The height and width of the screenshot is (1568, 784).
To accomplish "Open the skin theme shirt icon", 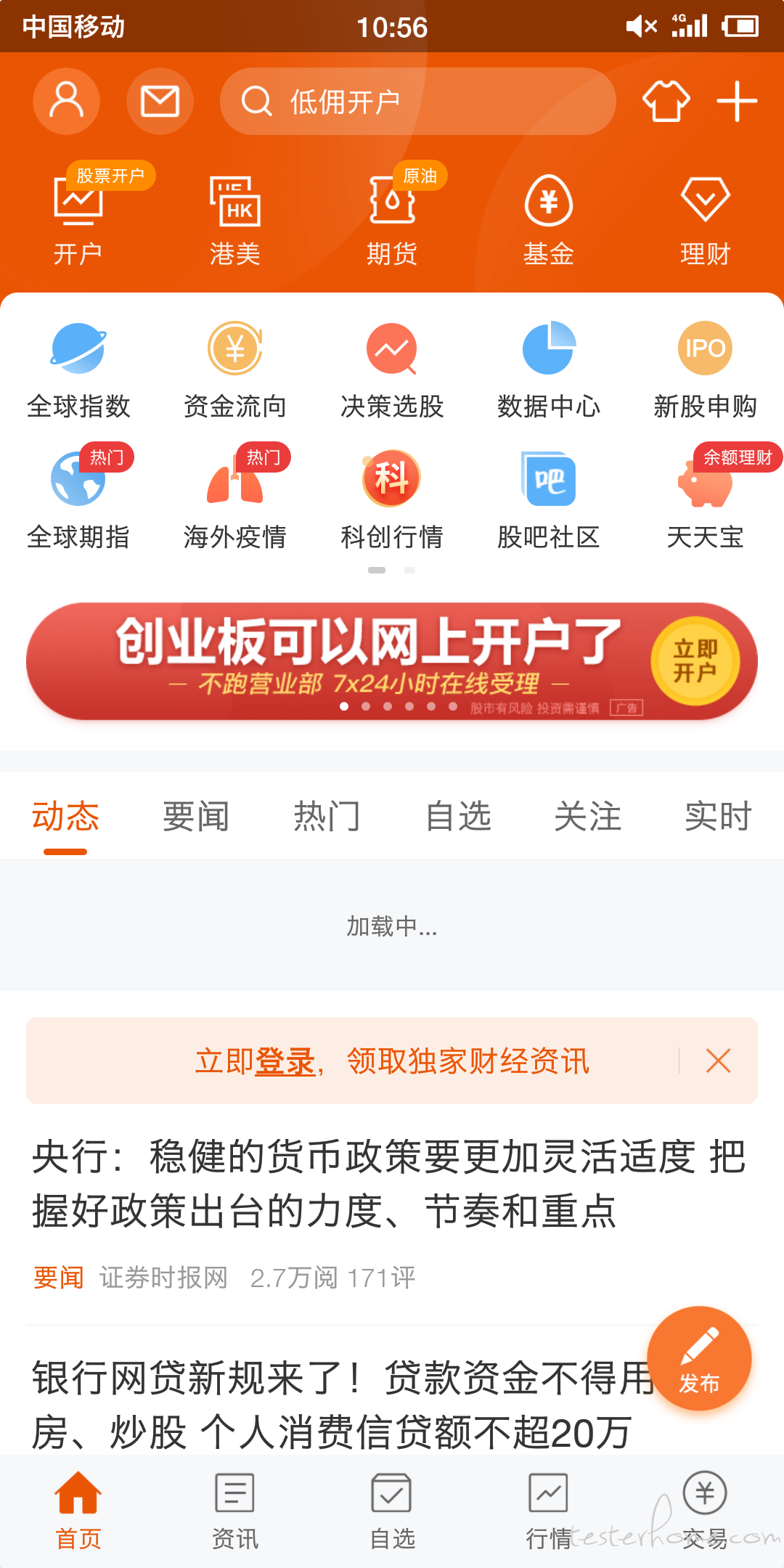I will pos(666,101).
